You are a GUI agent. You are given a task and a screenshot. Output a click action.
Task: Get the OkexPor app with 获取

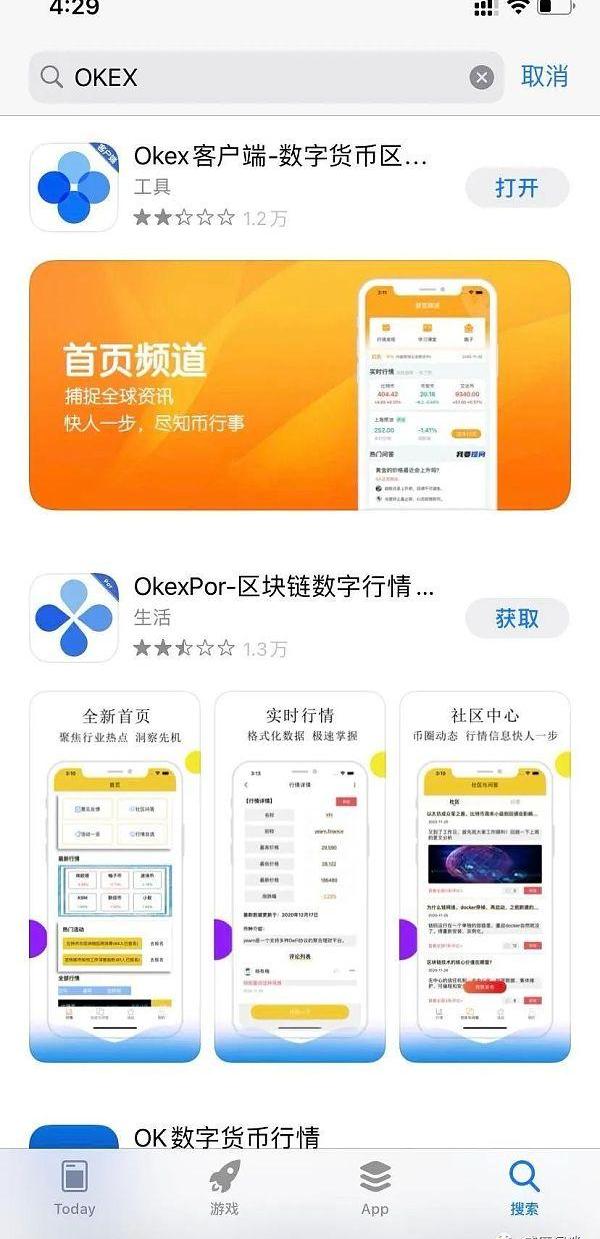(x=517, y=618)
